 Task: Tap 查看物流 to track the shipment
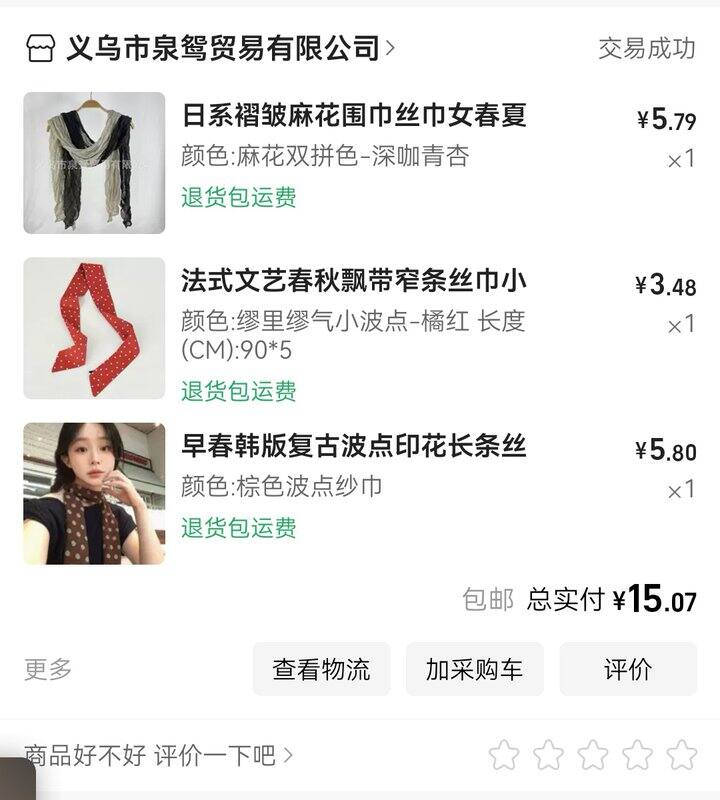321,669
